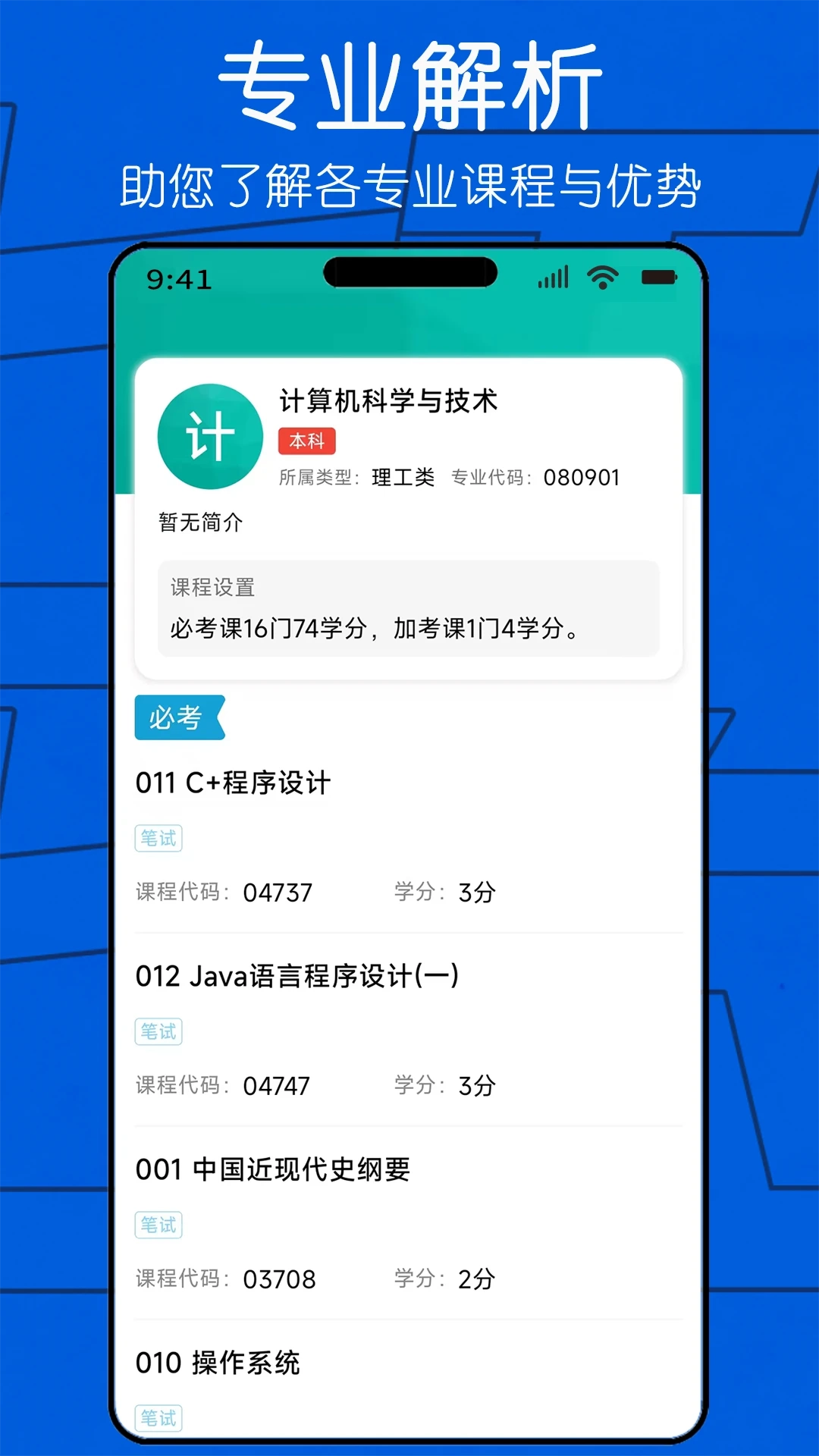Select course code 04737 link
Viewport: 819px width, 1456px height.
tap(277, 893)
